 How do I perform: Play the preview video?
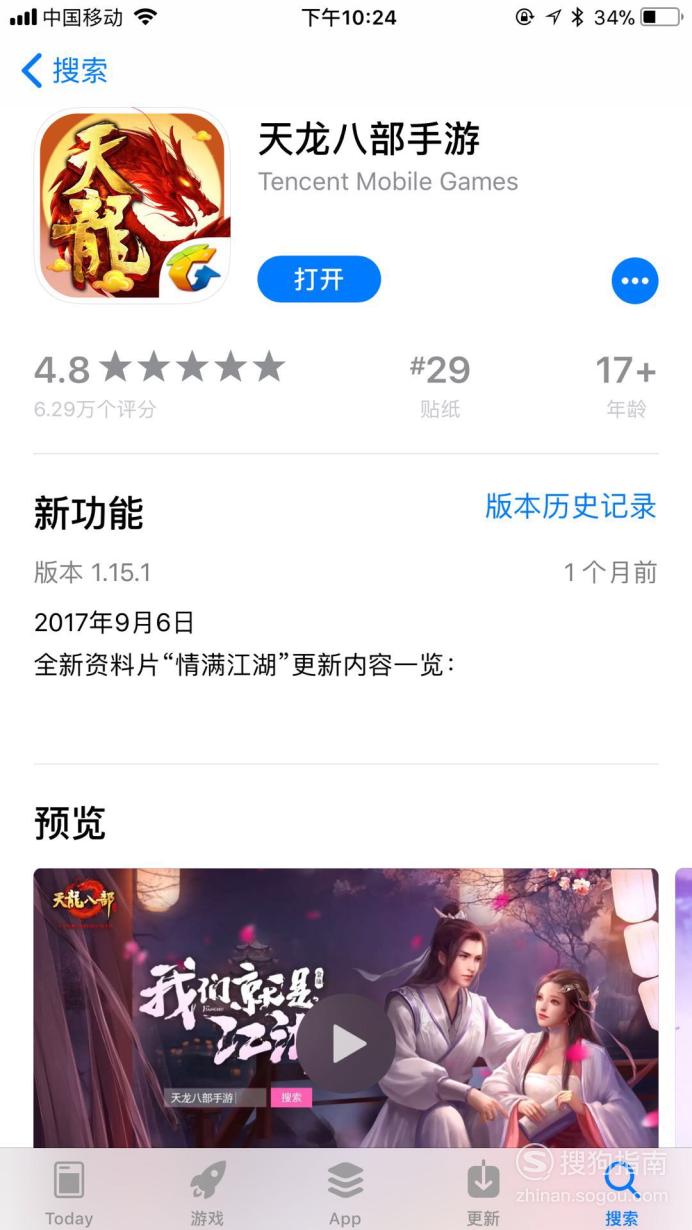347,1044
